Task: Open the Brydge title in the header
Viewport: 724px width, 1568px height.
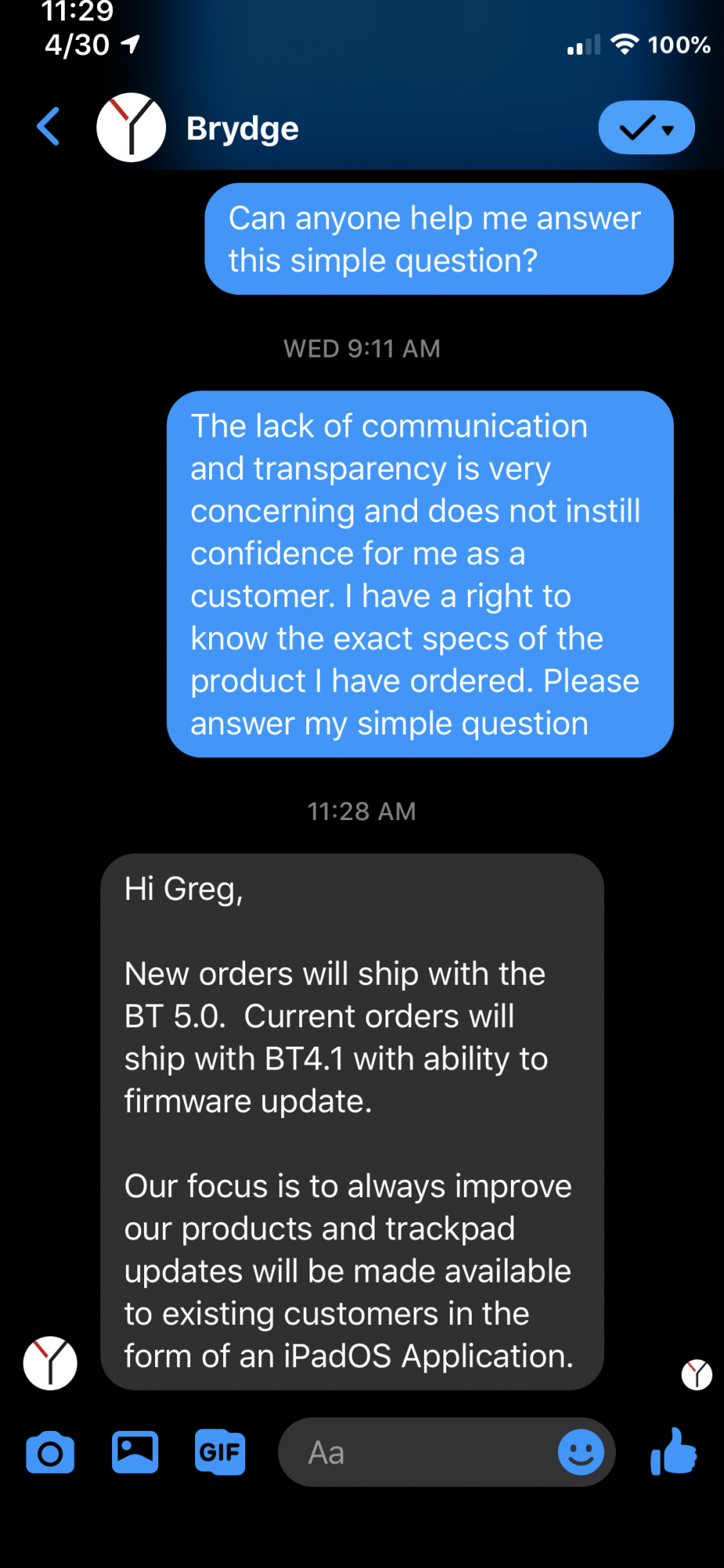Action: click(x=242, y=129)
